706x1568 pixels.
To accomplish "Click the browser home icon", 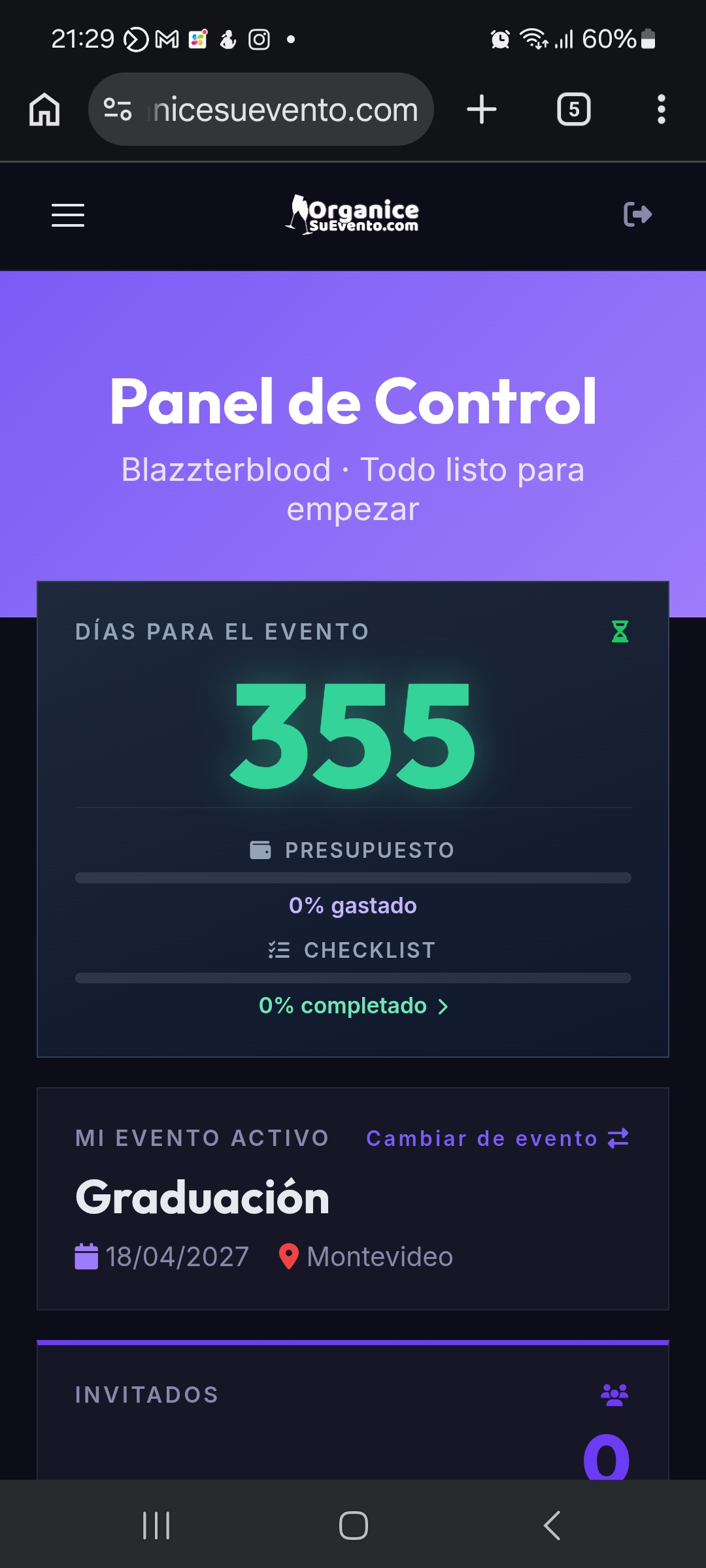I will click(x=44, y=109).
